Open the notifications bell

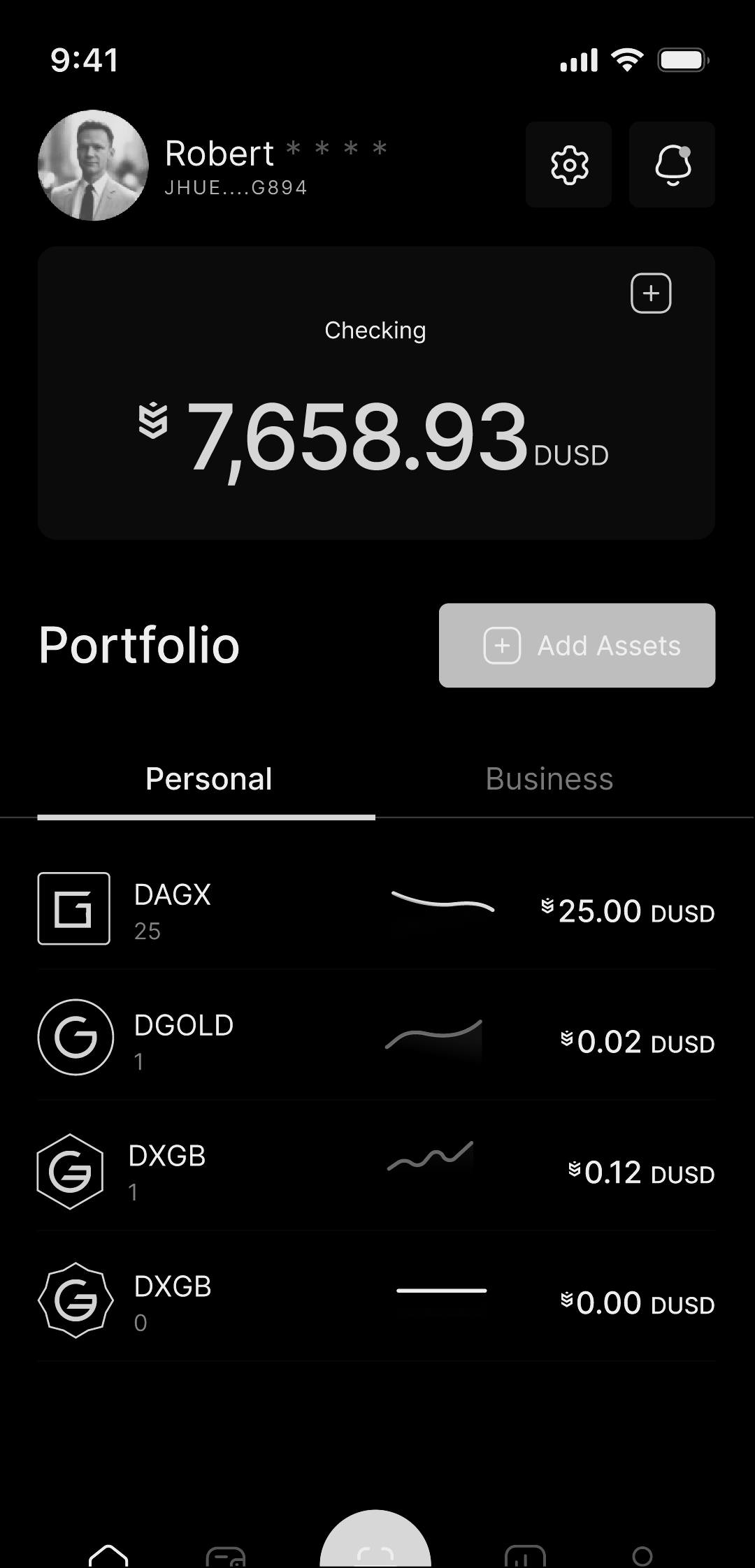(672, 165)
